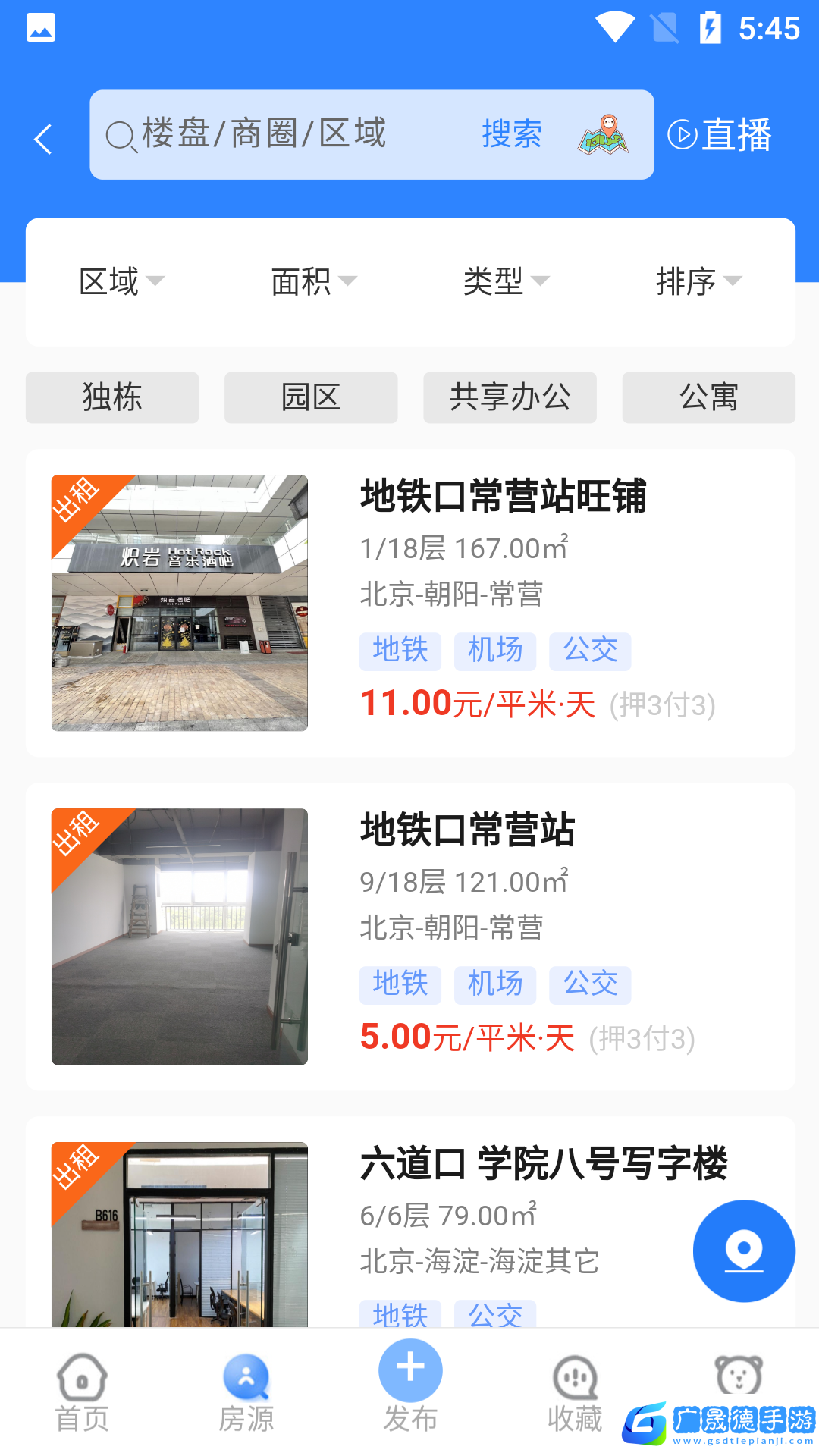Image resolution: width=819 pixels, height=1456 pixels.
Task: Select the 共享办公 chip
Action: (x=510, y=397)
